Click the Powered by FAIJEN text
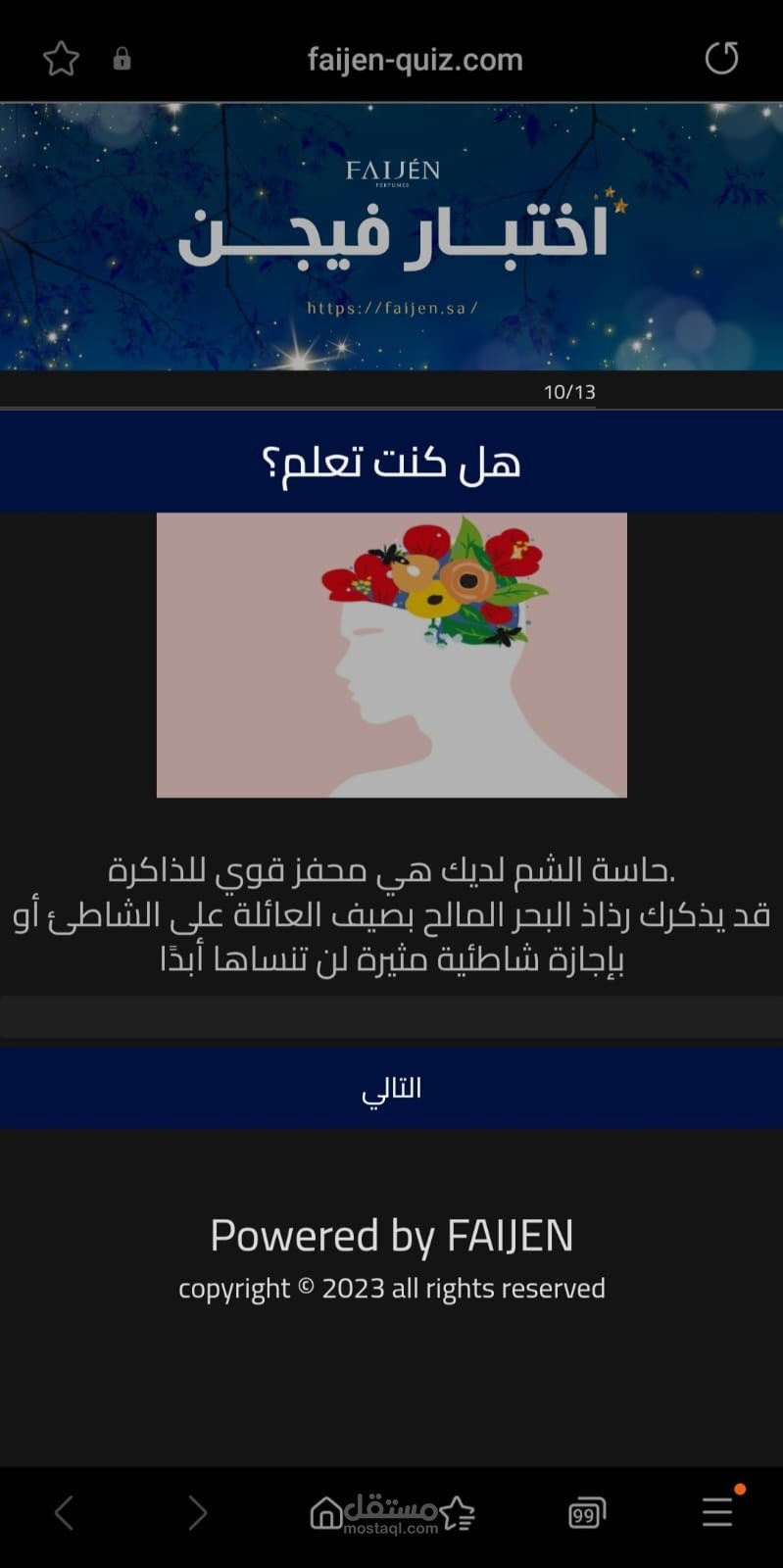This screenshot has height=1568, width=783. coord(391,1236)
